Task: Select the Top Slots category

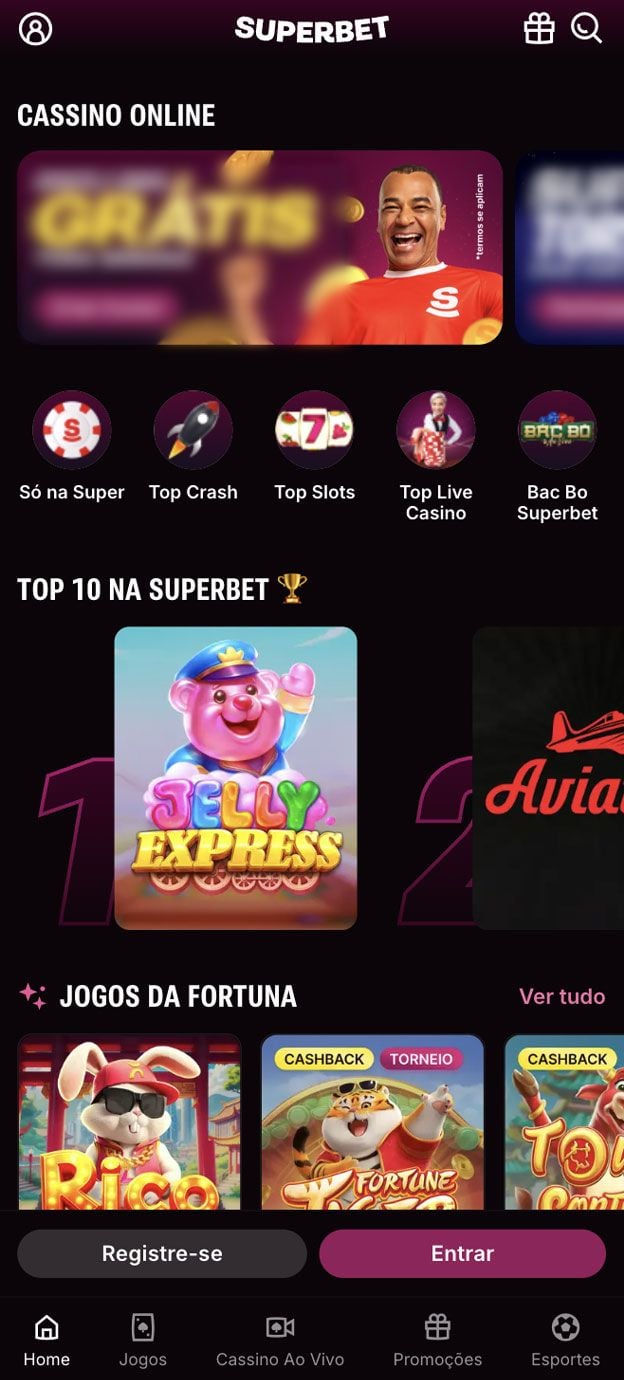Action: (314, 430)
